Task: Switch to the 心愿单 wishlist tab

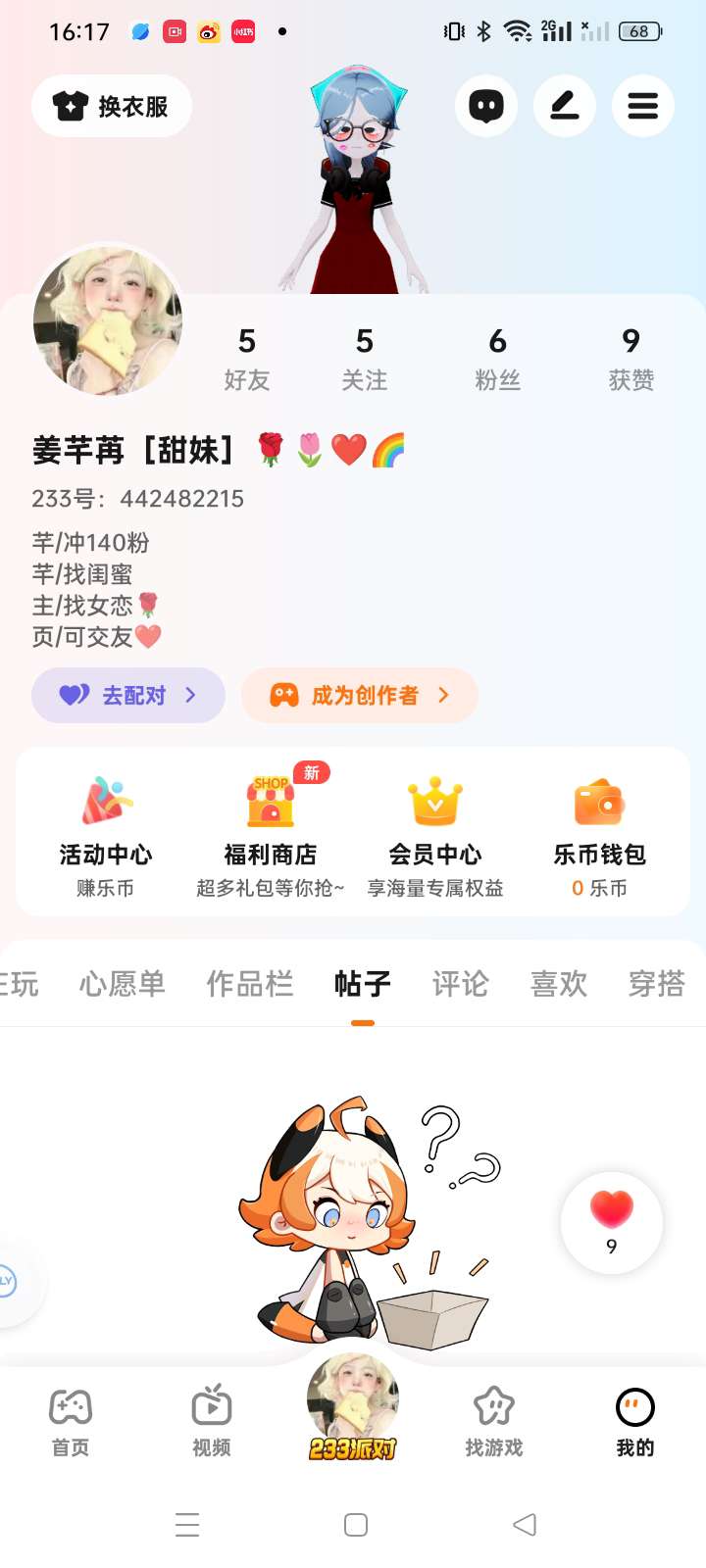Action: (123, 984)
